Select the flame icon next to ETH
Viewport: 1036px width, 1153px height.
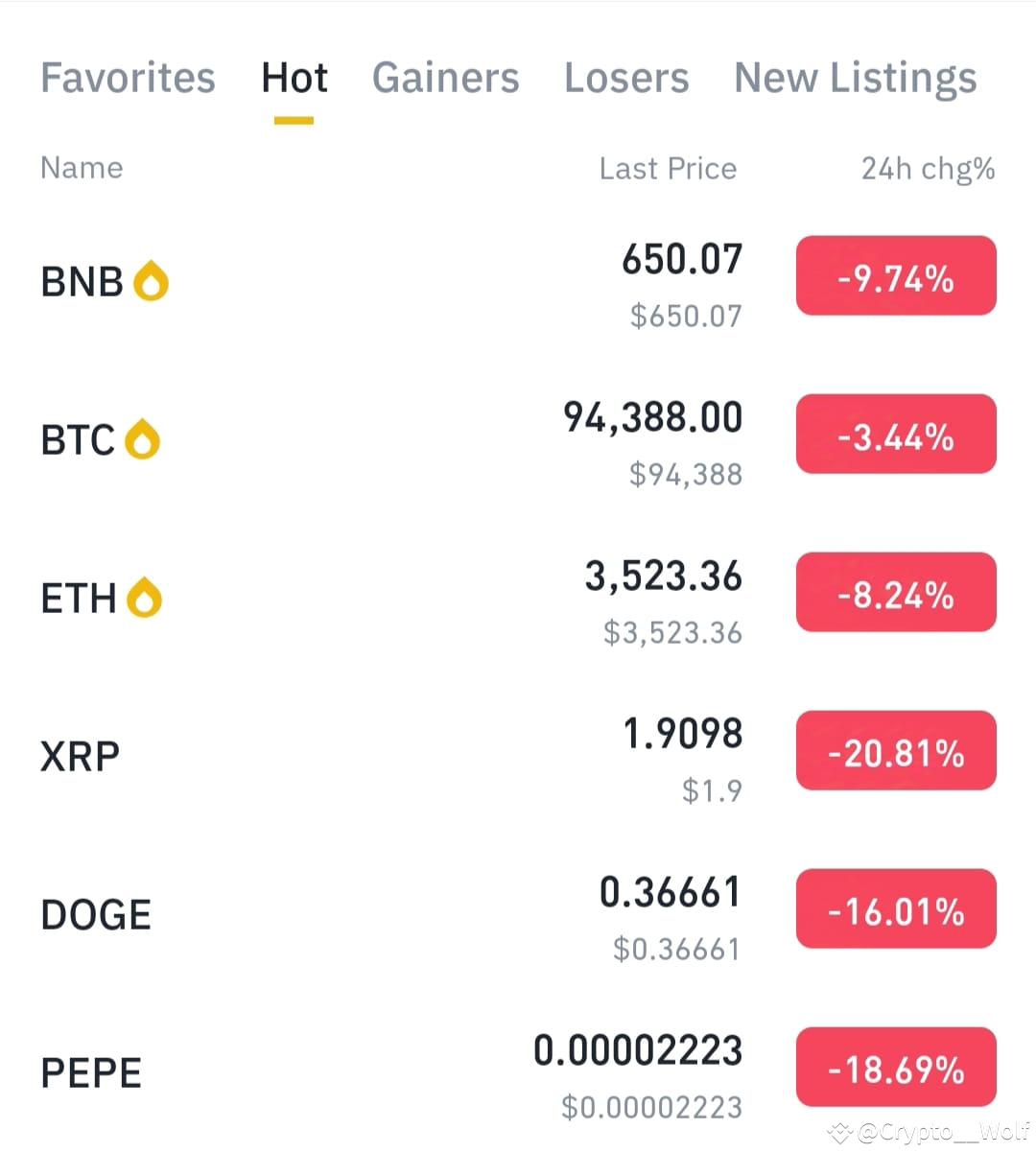tap(146, 596)
